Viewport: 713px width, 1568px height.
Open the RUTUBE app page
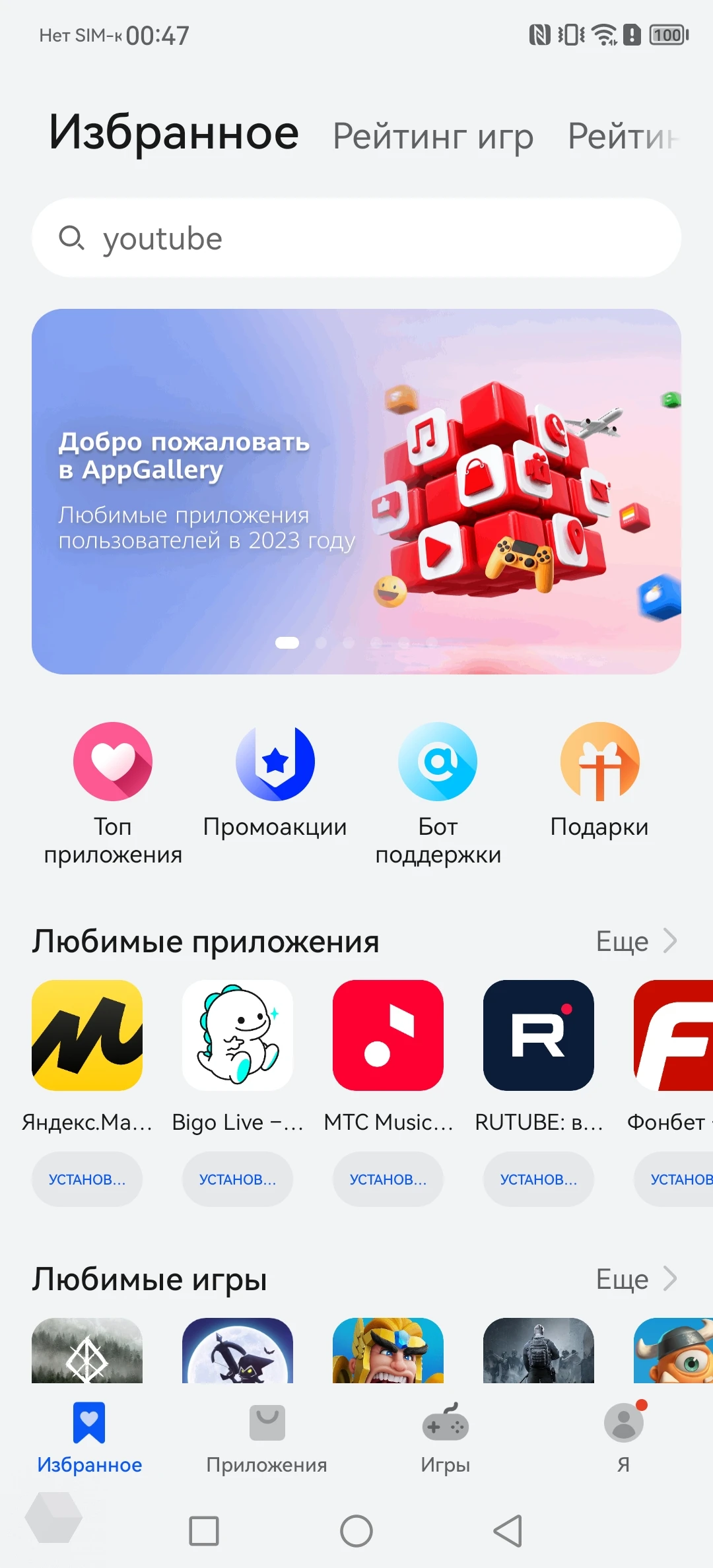coord(539,1035)
